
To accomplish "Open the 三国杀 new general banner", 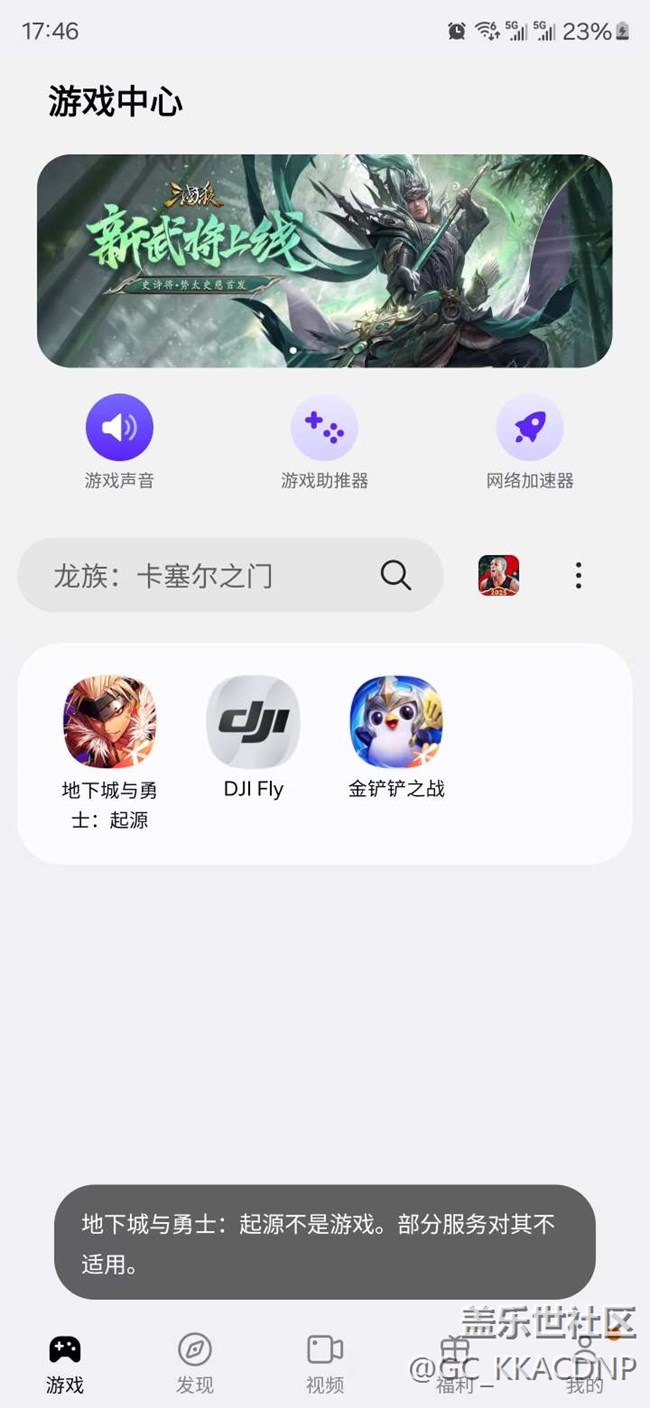I will point(324,261).
